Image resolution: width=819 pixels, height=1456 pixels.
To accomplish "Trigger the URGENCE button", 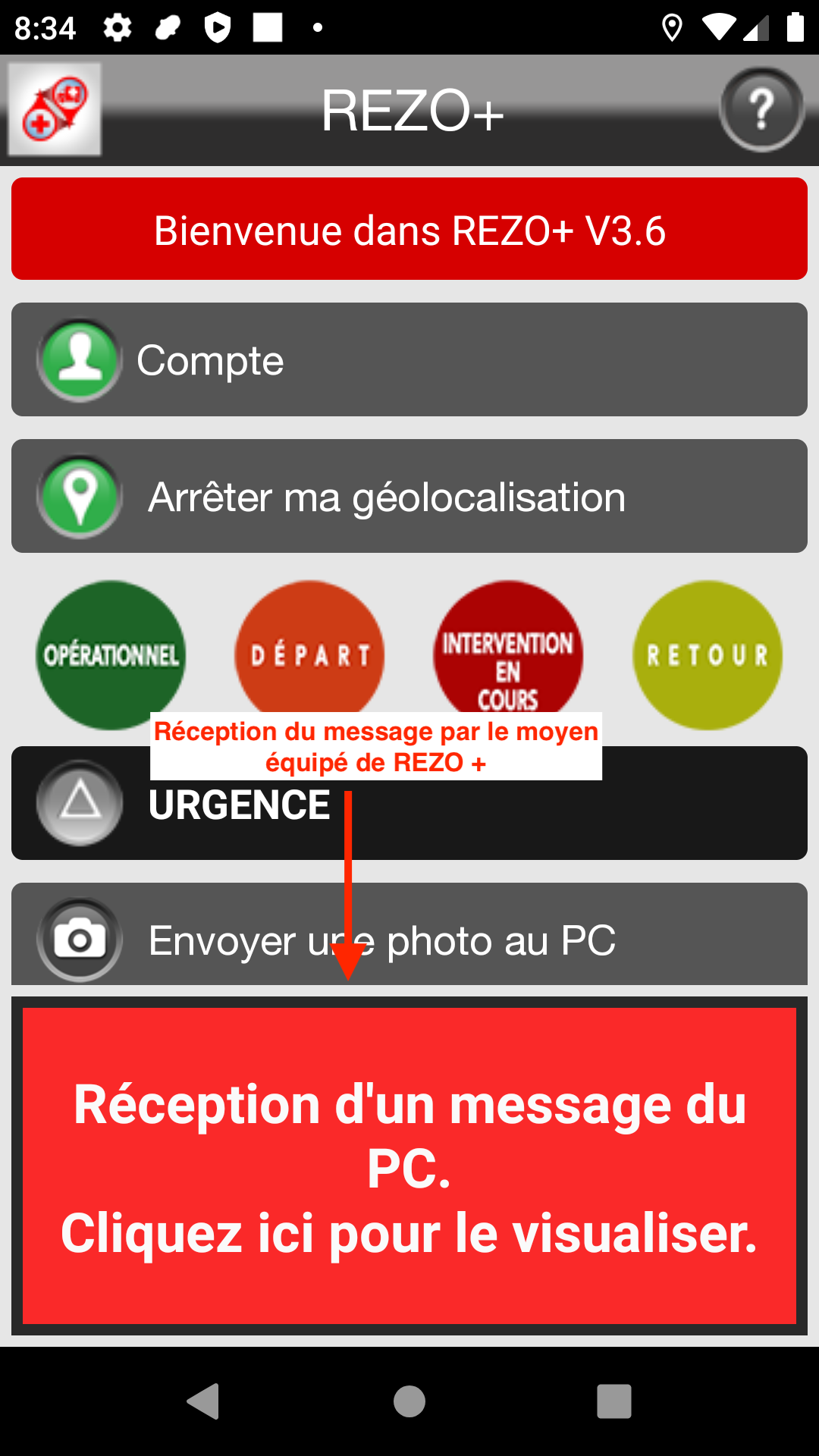I will point(409,803).
